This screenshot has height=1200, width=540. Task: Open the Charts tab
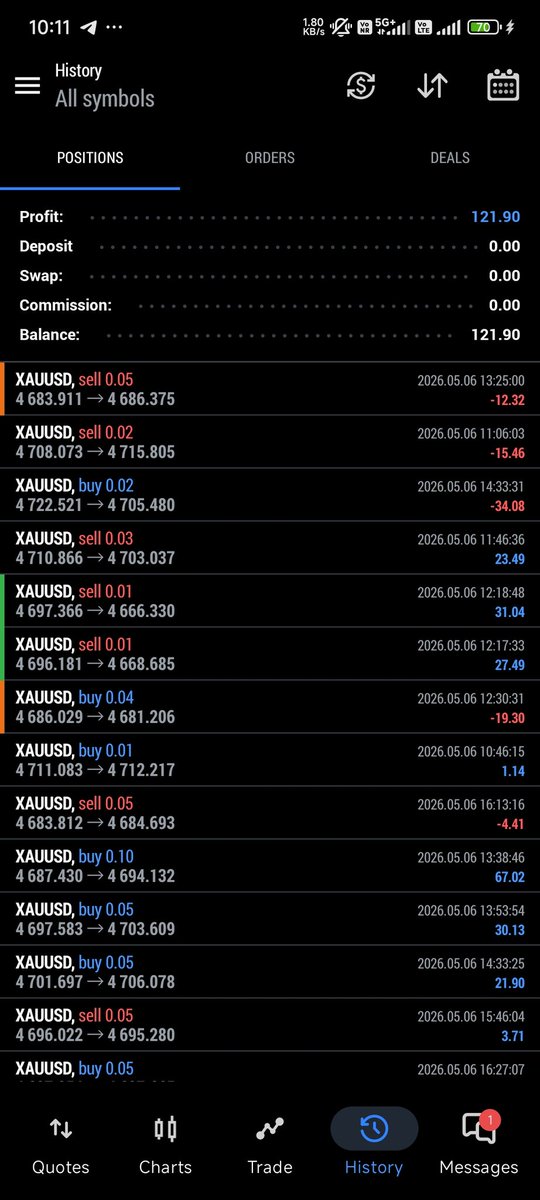tap(166, 1145)
